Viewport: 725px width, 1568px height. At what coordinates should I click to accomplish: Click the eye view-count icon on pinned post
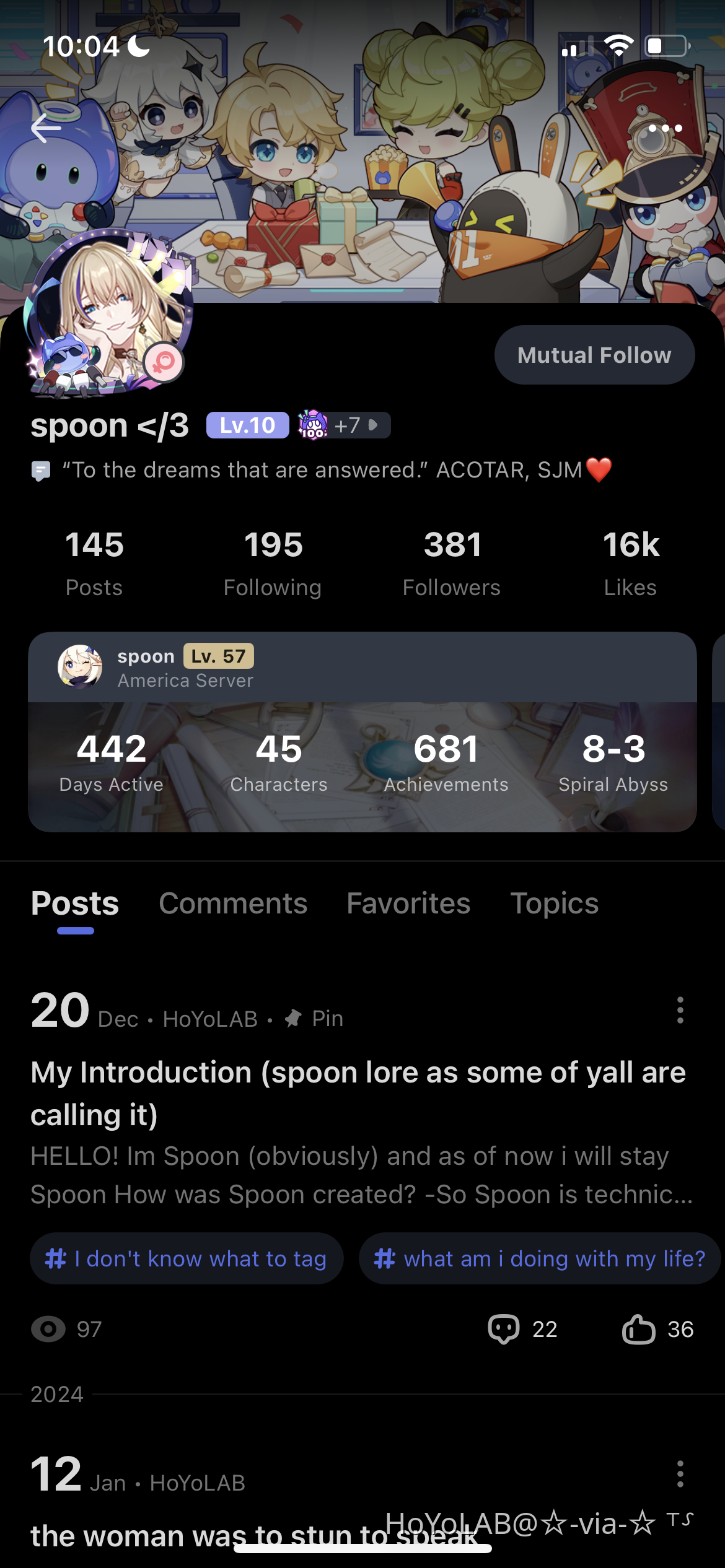point(49,1328)
